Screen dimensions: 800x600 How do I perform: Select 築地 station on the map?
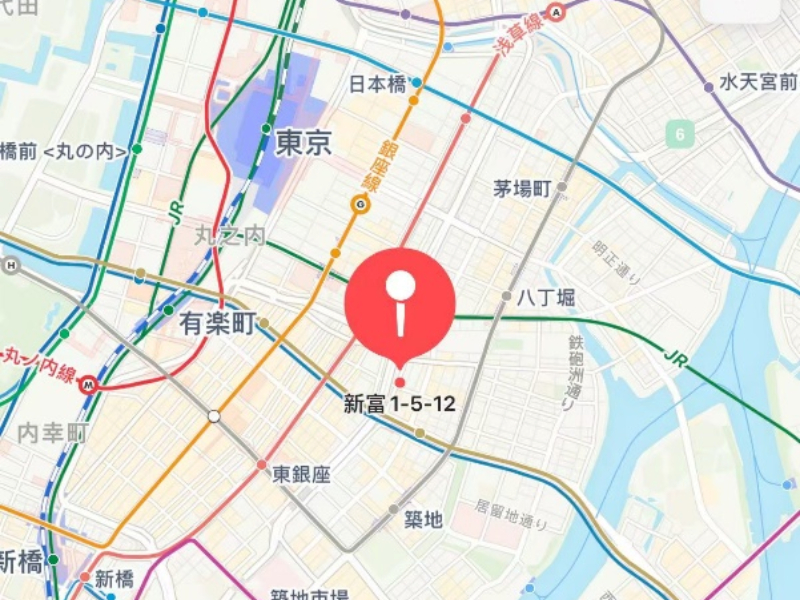click(x=394, y=508)
